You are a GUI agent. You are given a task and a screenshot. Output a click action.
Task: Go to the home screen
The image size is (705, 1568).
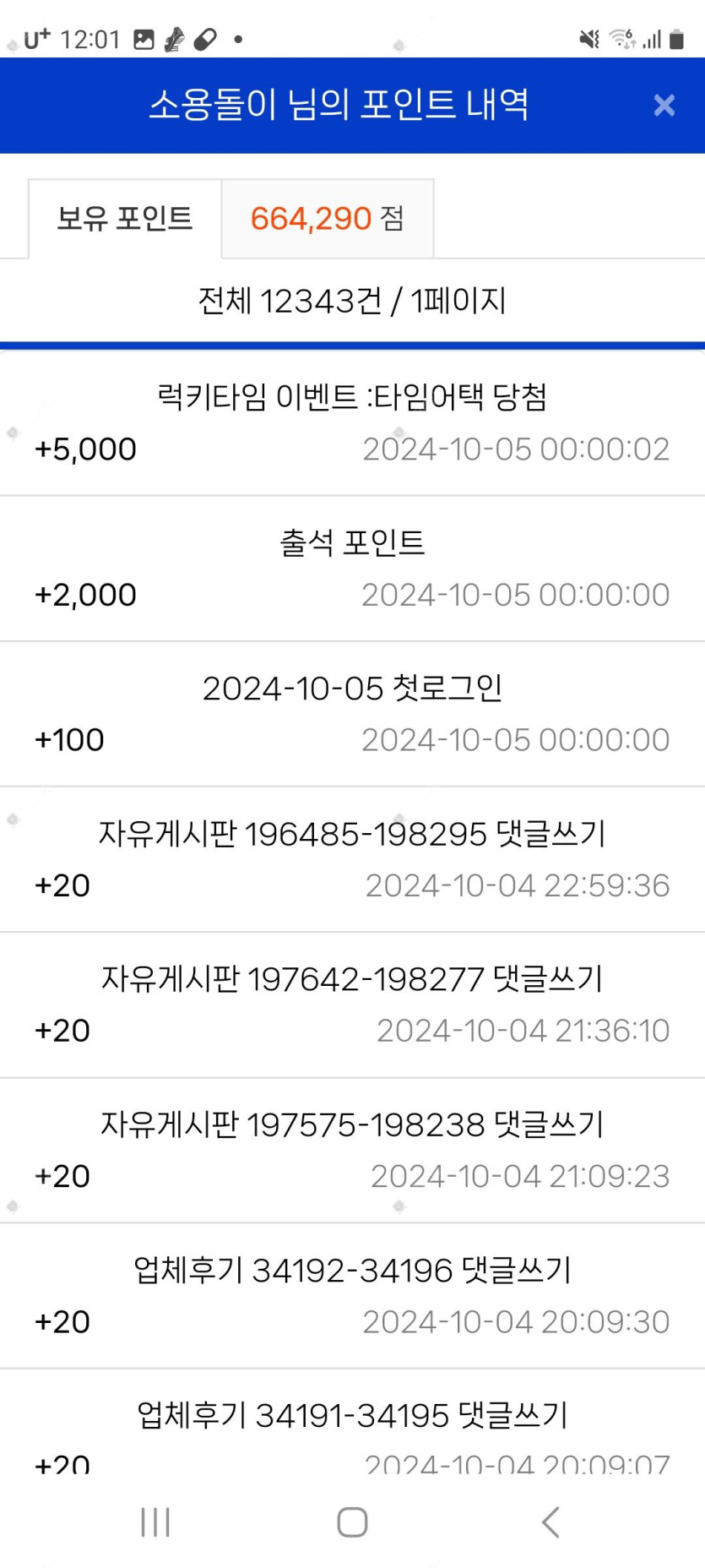point(352,1522)
